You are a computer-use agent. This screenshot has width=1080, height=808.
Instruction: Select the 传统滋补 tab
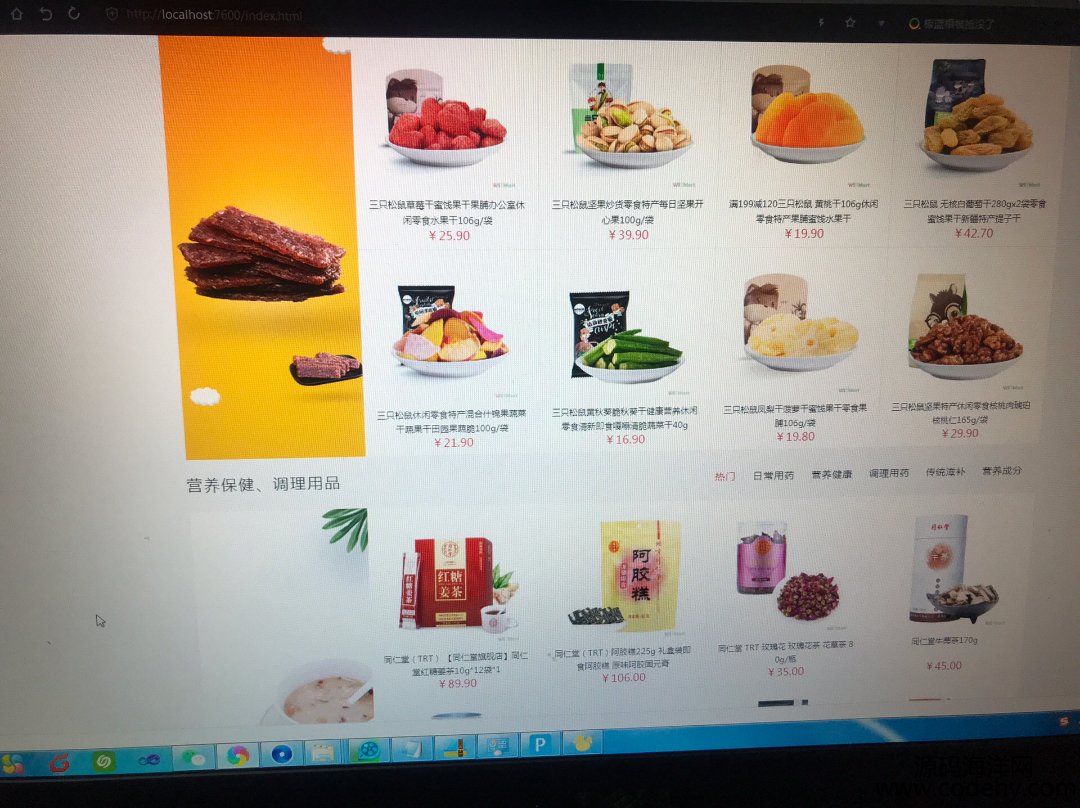coord(945,472)
